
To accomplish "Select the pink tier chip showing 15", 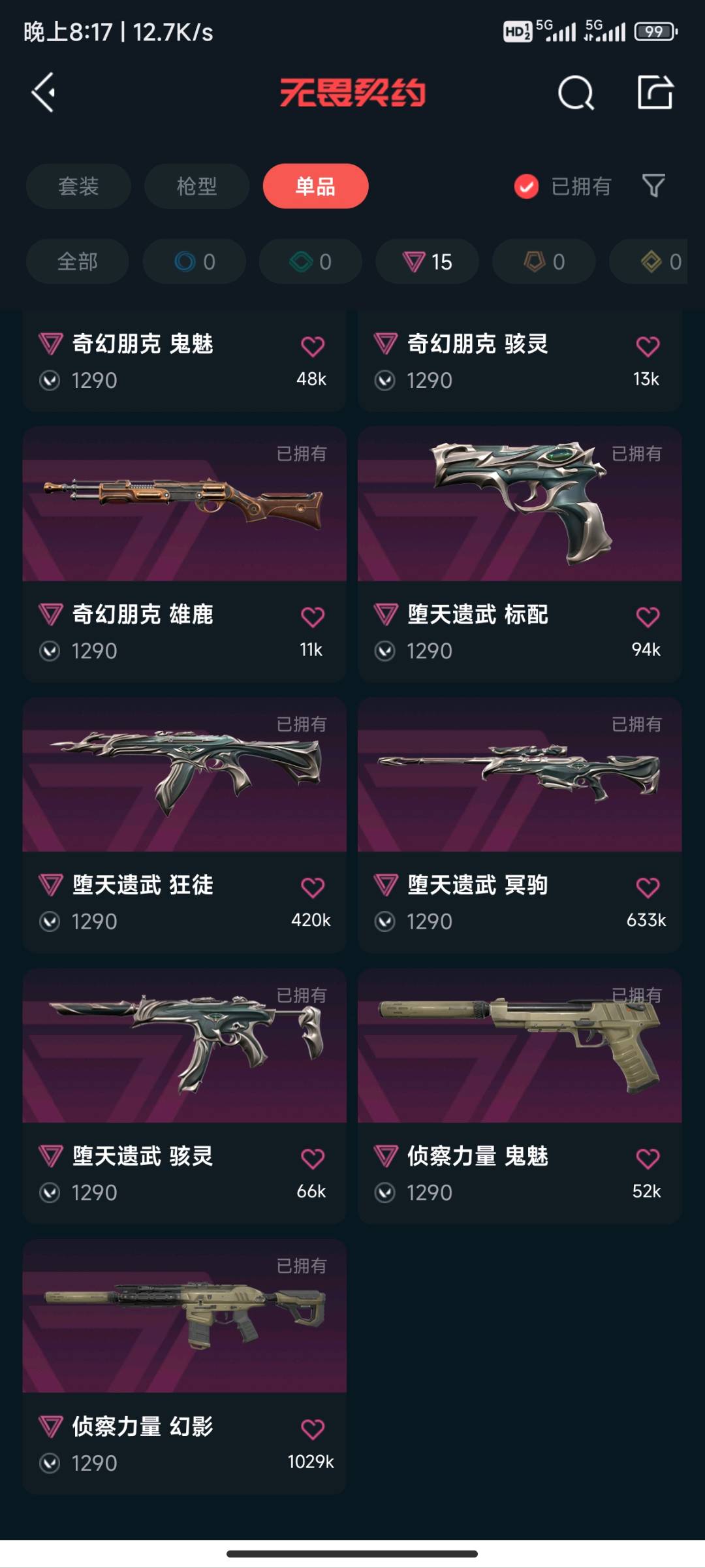I will coord(427,261).
